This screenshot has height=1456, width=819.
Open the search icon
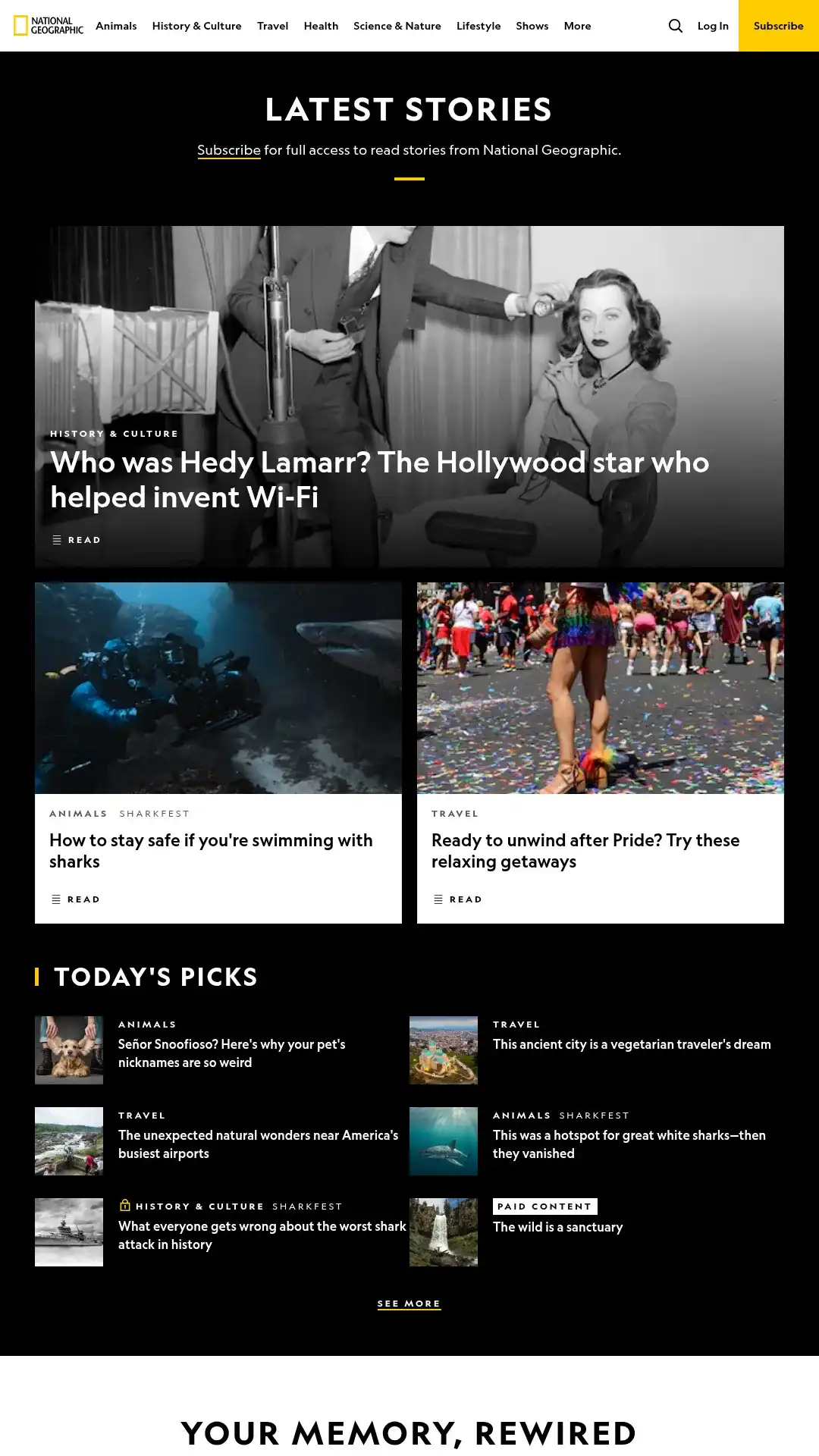pos(675,26)
